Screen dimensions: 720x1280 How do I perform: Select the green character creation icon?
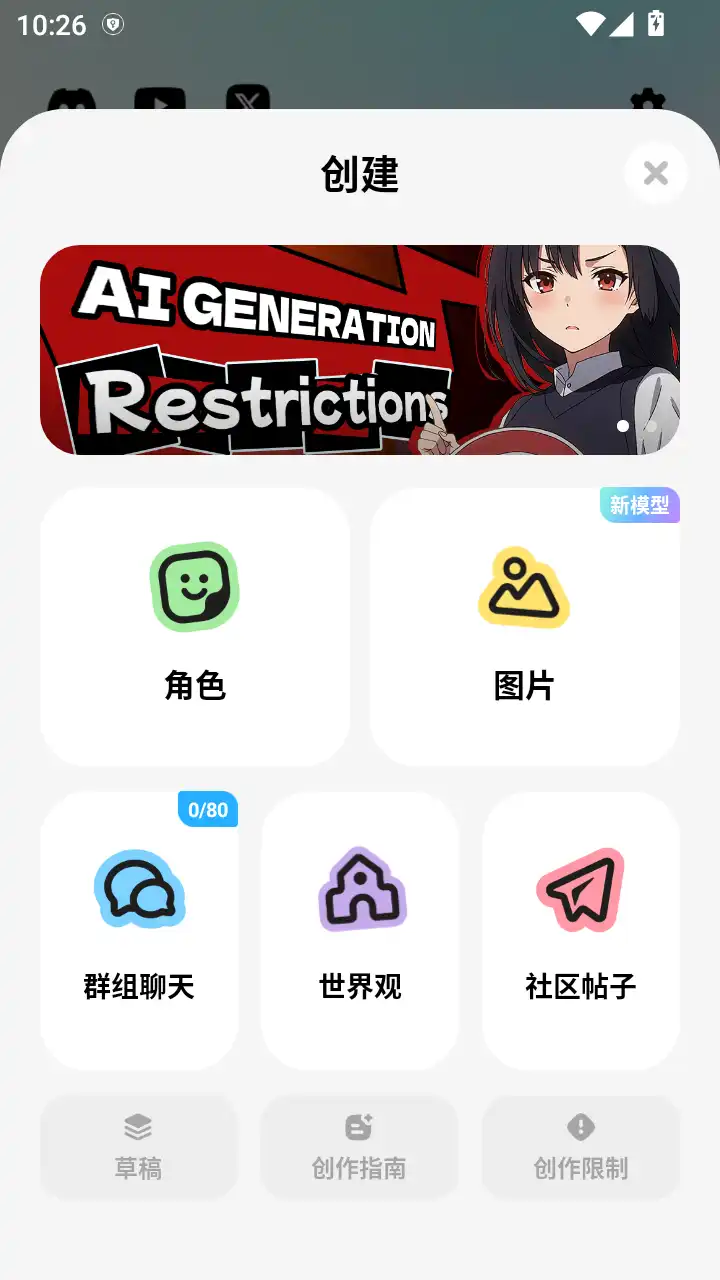[195, 588]
